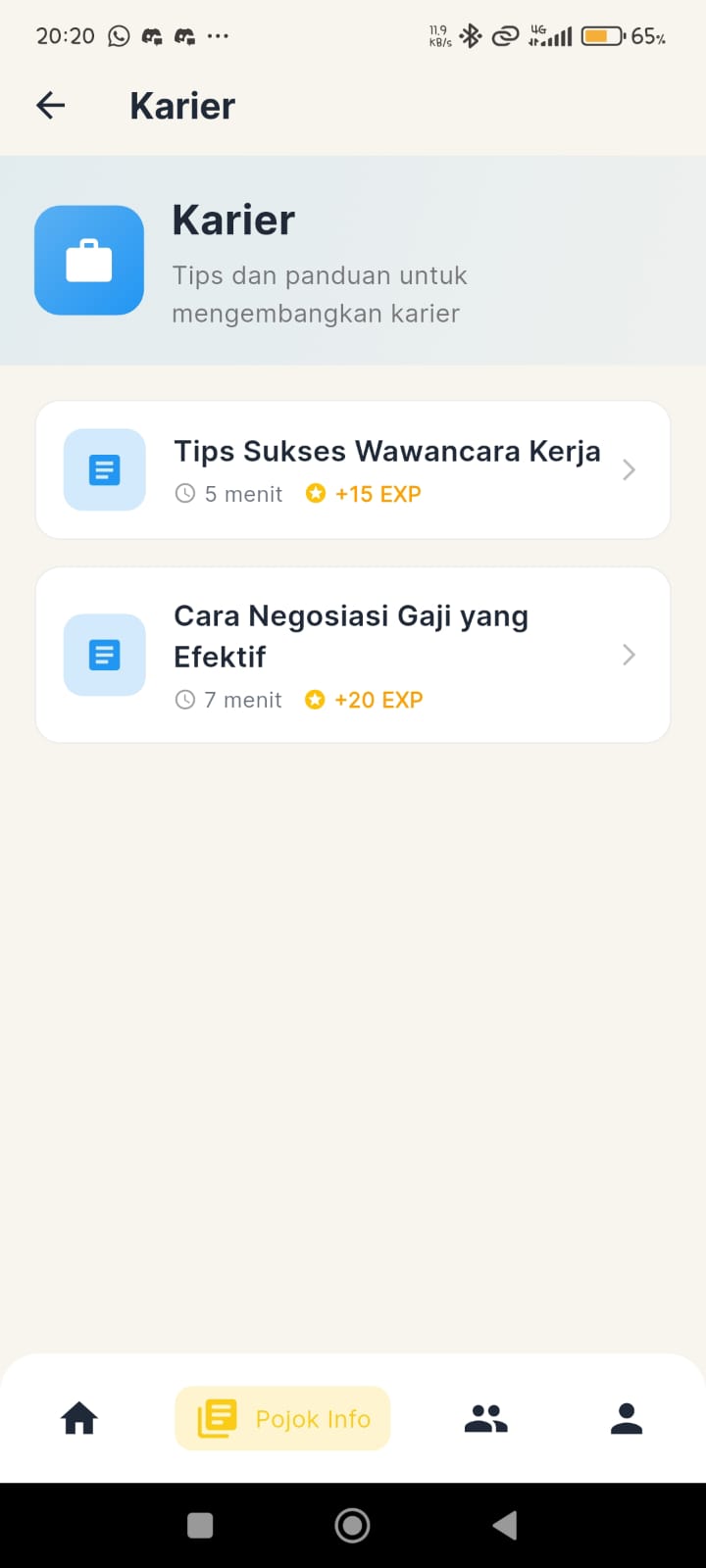The height and width of the screenshot is (1568, 706).
Task: Open recent apps from the navigation bar
Action: (200, 1525)
